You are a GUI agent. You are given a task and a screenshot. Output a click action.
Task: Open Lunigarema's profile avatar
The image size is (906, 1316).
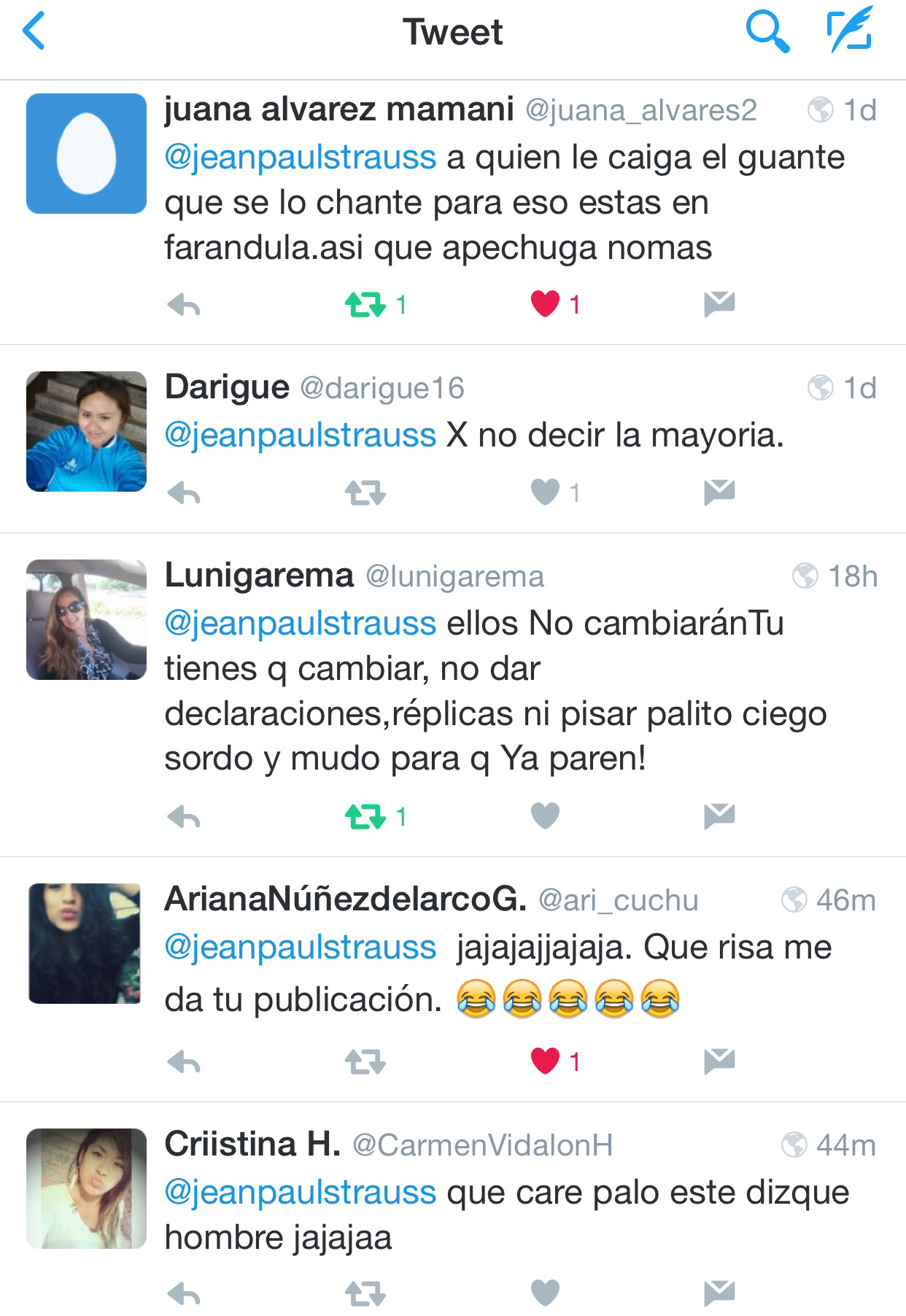[x=86, y=619]
